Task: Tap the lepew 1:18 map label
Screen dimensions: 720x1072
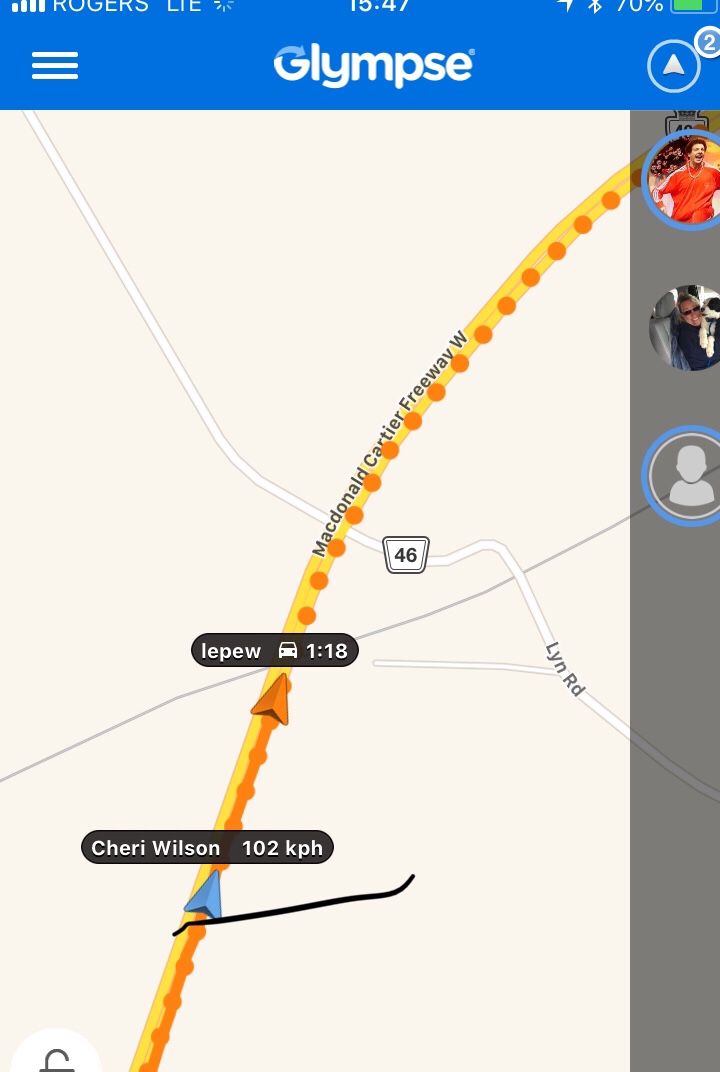Action: [274, 651]
